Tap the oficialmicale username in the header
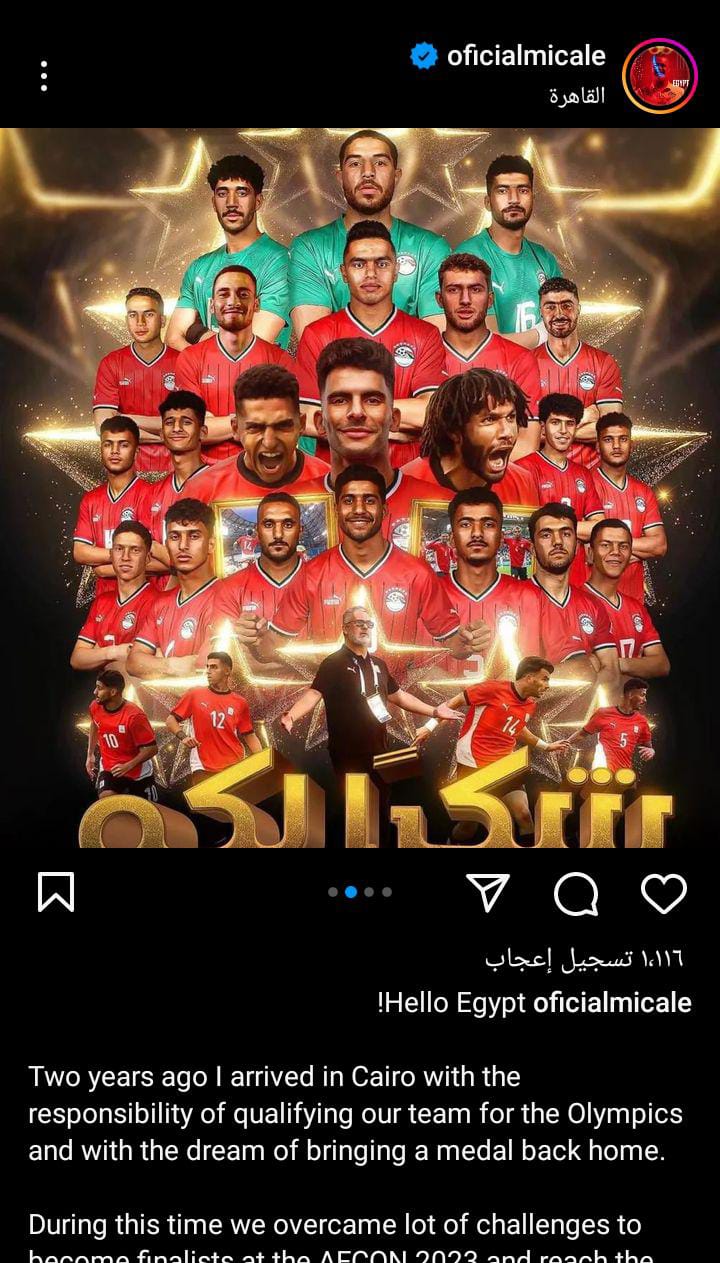Image resolution: width=720 pixels, height=1263 pixels. (525, 56)
